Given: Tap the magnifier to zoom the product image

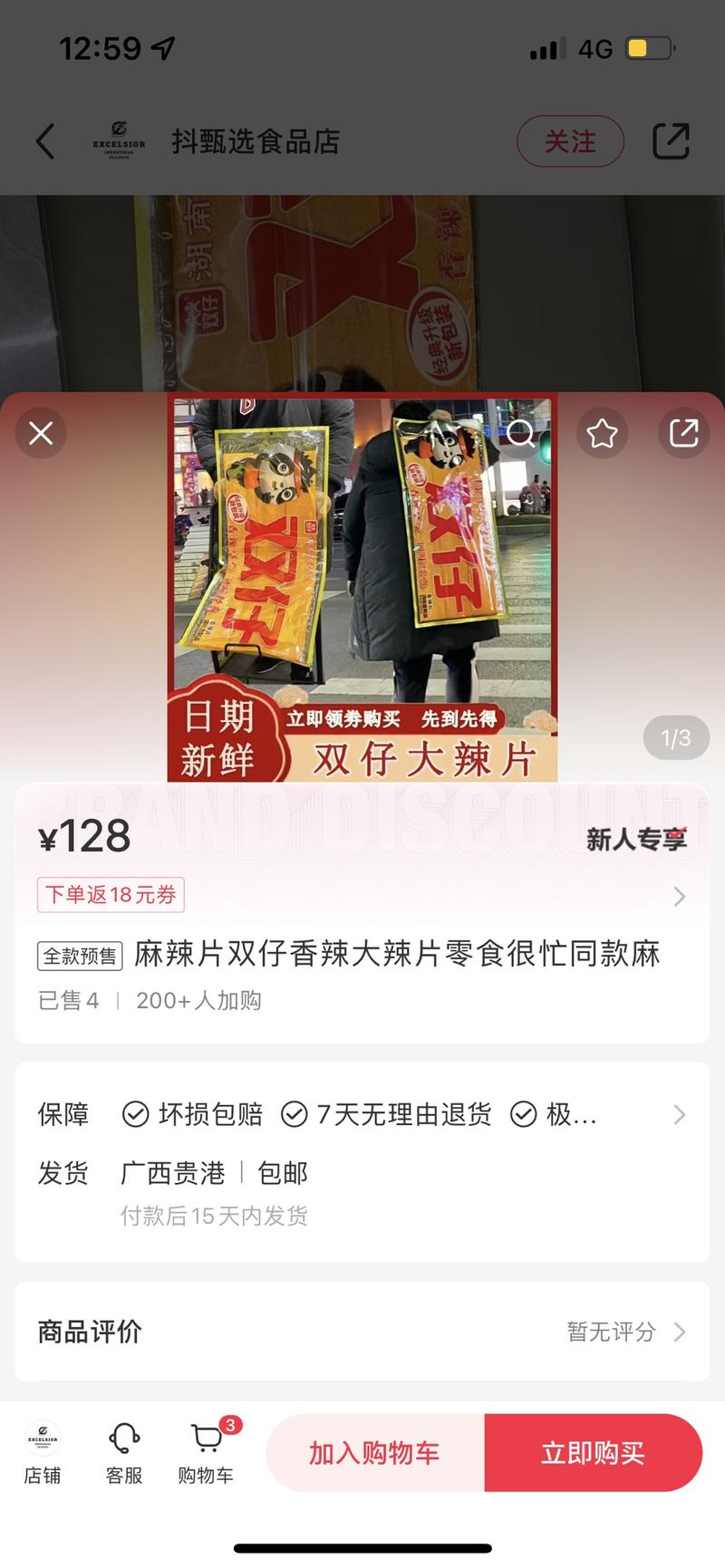Looking at the screenshot, I should pyautogui.click(x=520, y=433).
